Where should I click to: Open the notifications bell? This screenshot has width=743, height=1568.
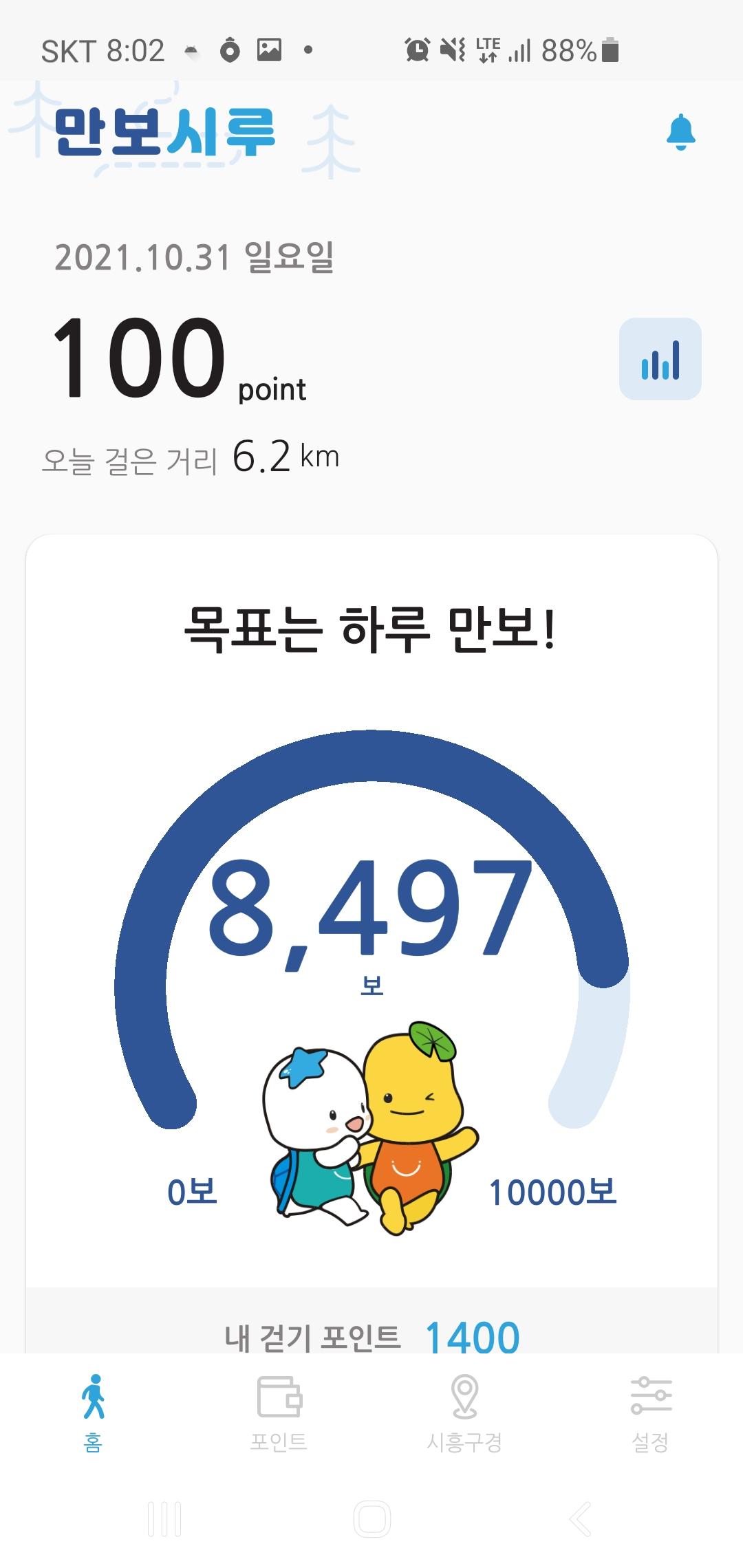tap(680, 131)
